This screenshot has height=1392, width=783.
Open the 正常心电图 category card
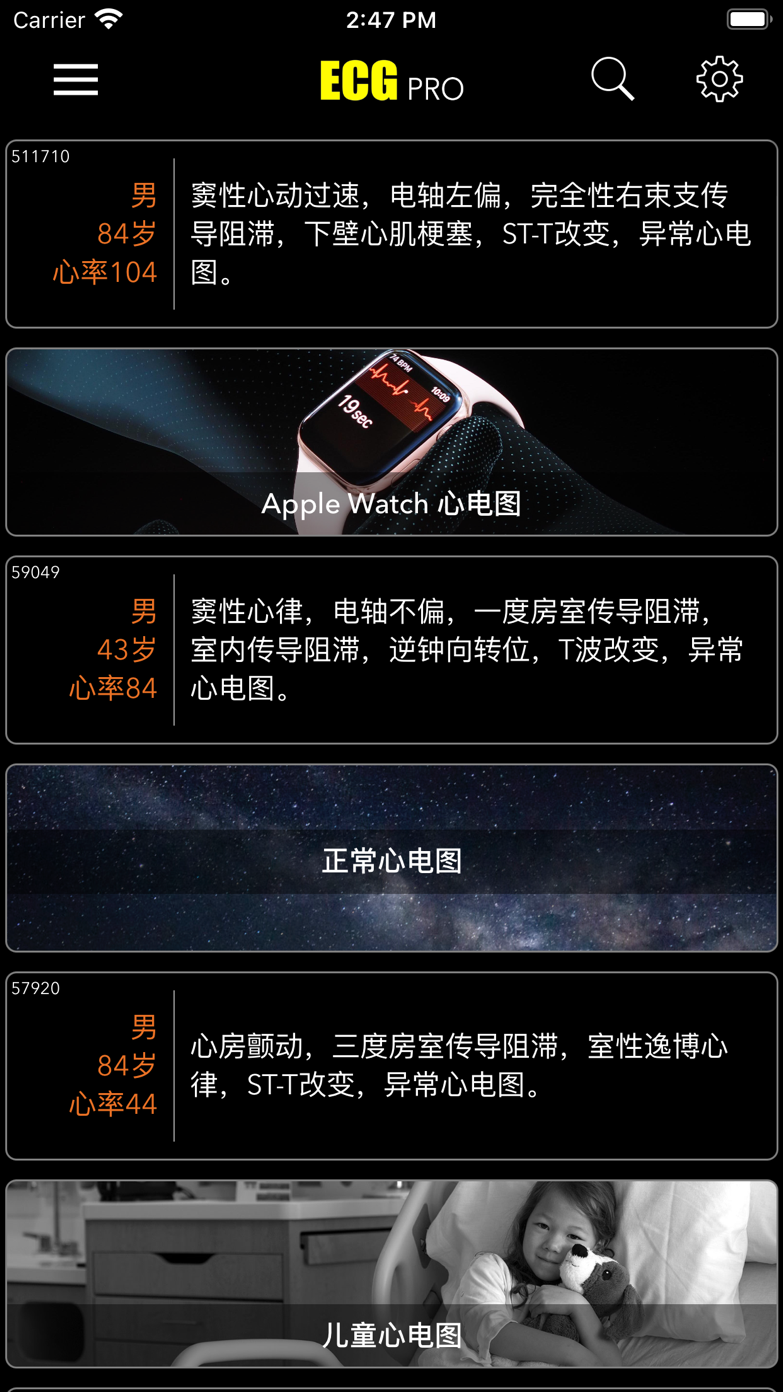pyautogui.click(x=391, y=858)
